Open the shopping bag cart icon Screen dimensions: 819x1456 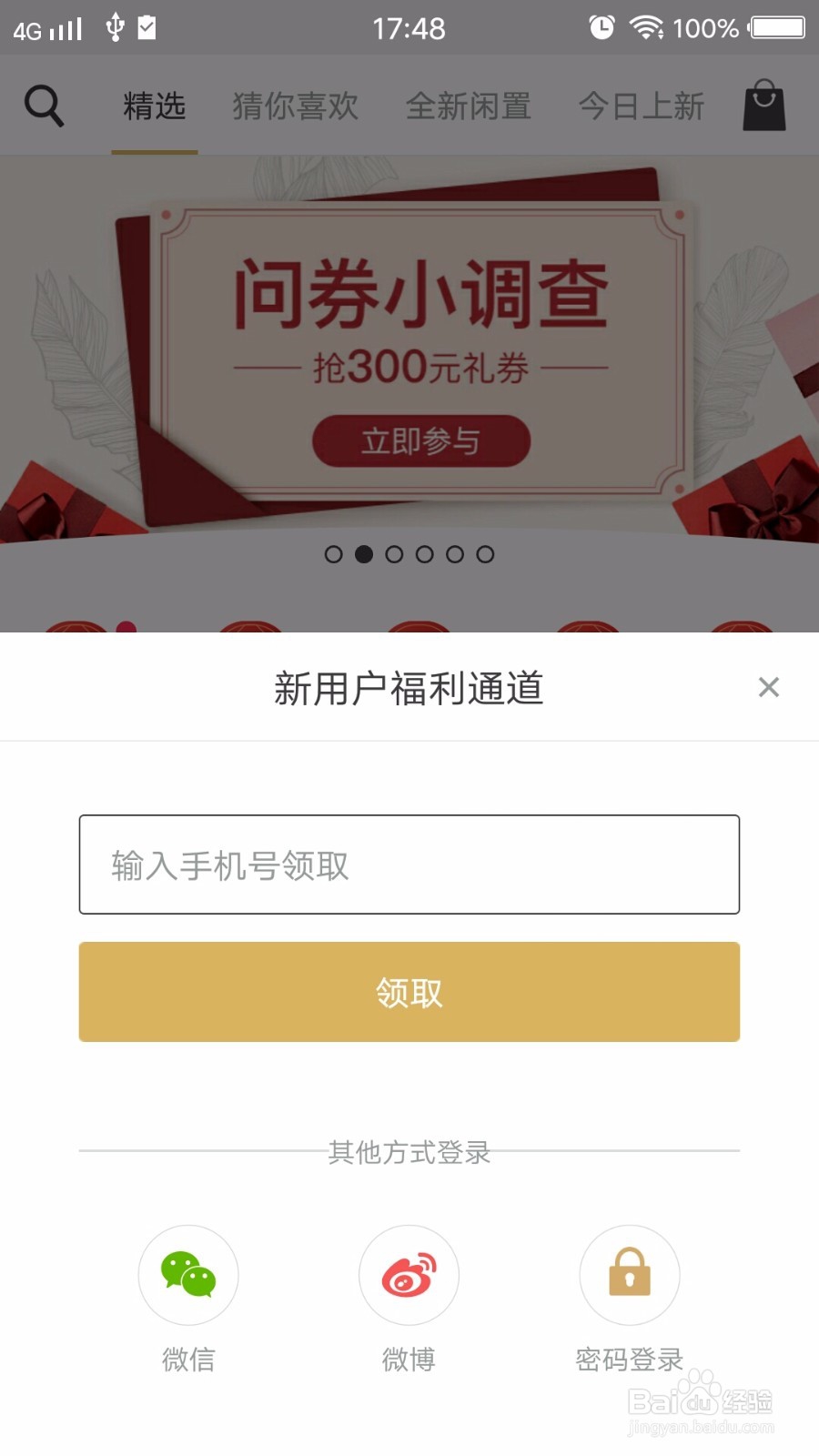[x=764, y=103]
